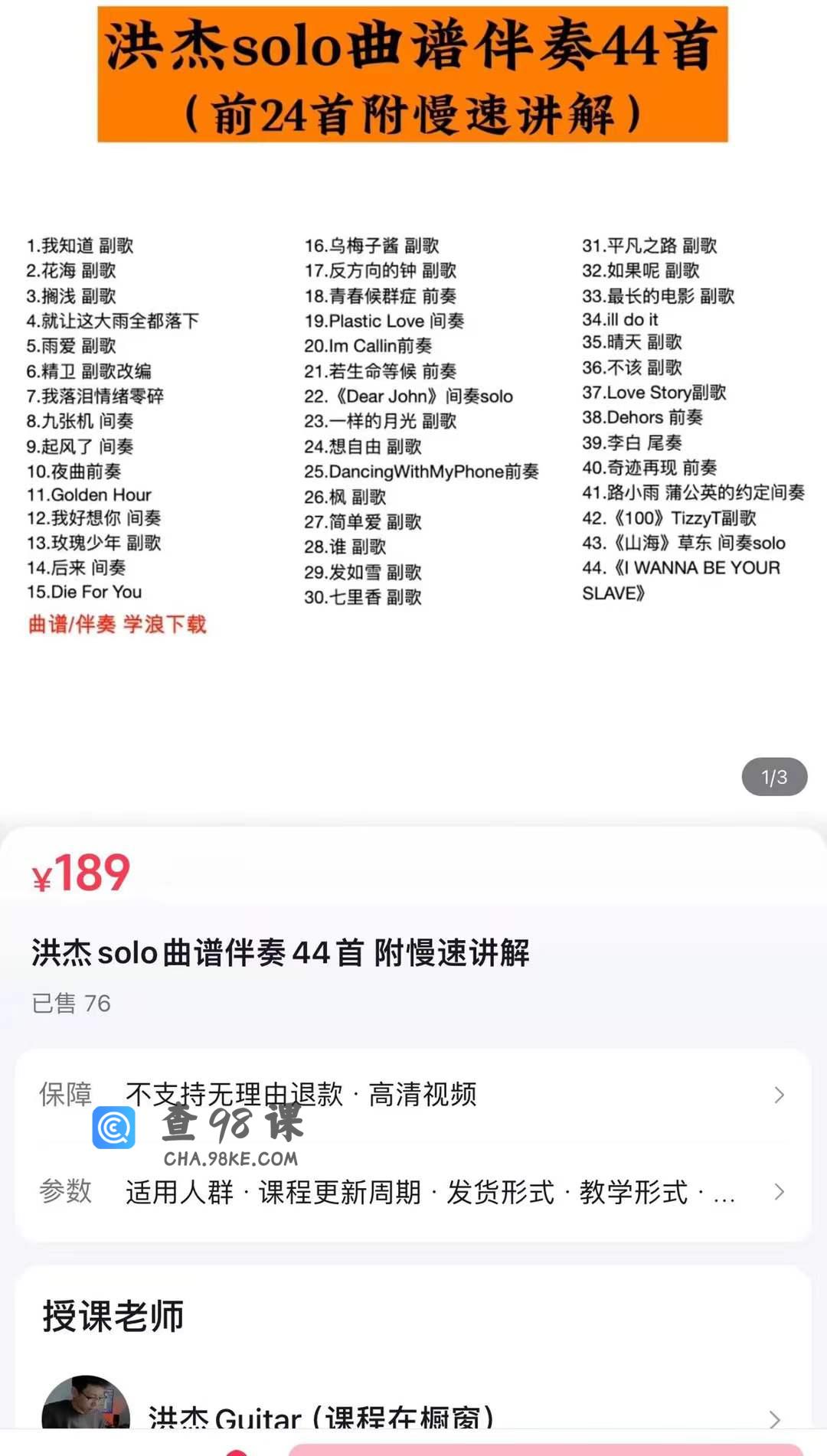827x1456 pixels.
Task: Open the 保障 guarantee details row
Action: (413, 1095)
